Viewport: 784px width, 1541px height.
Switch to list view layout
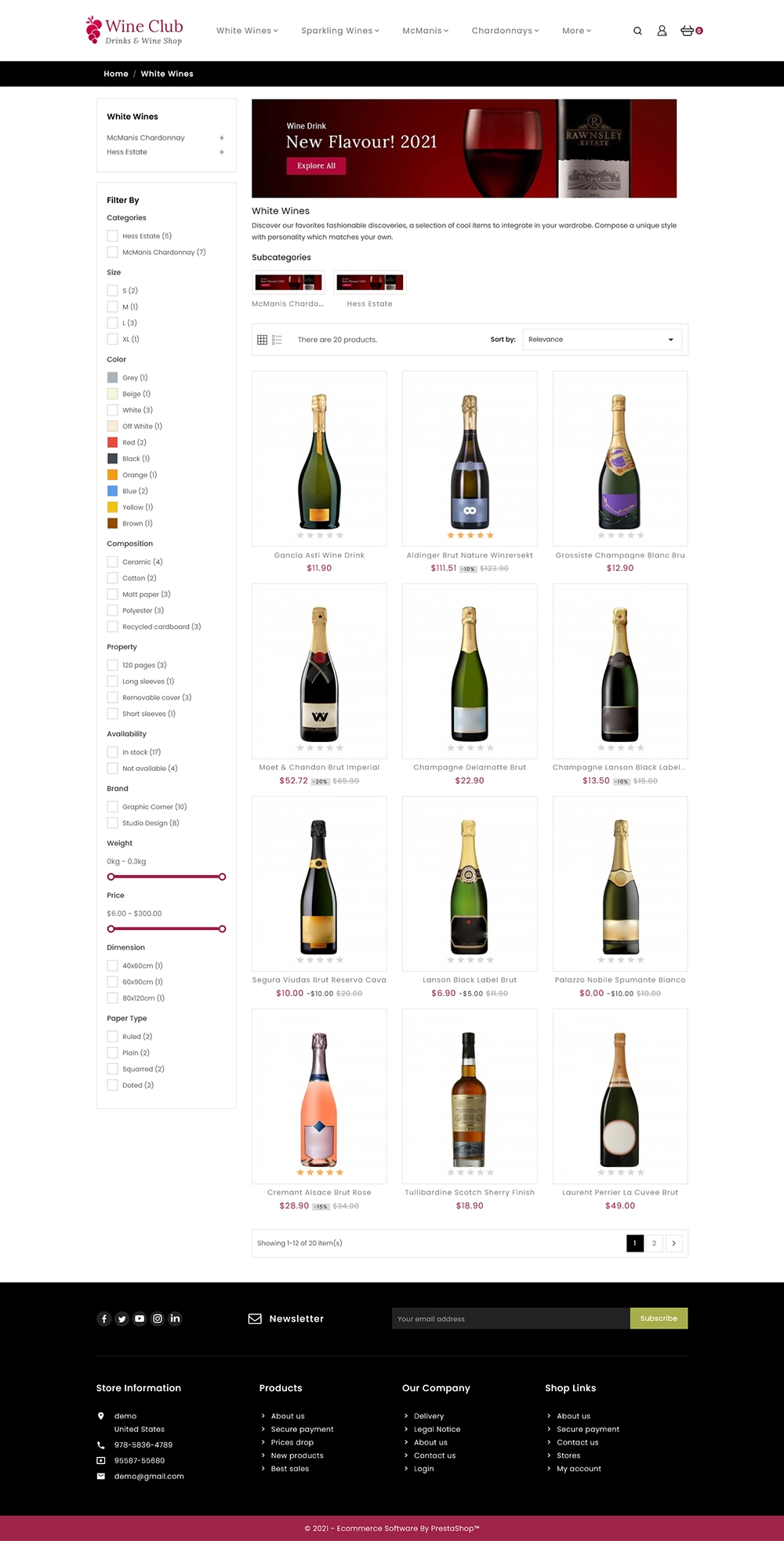(277, 340)
